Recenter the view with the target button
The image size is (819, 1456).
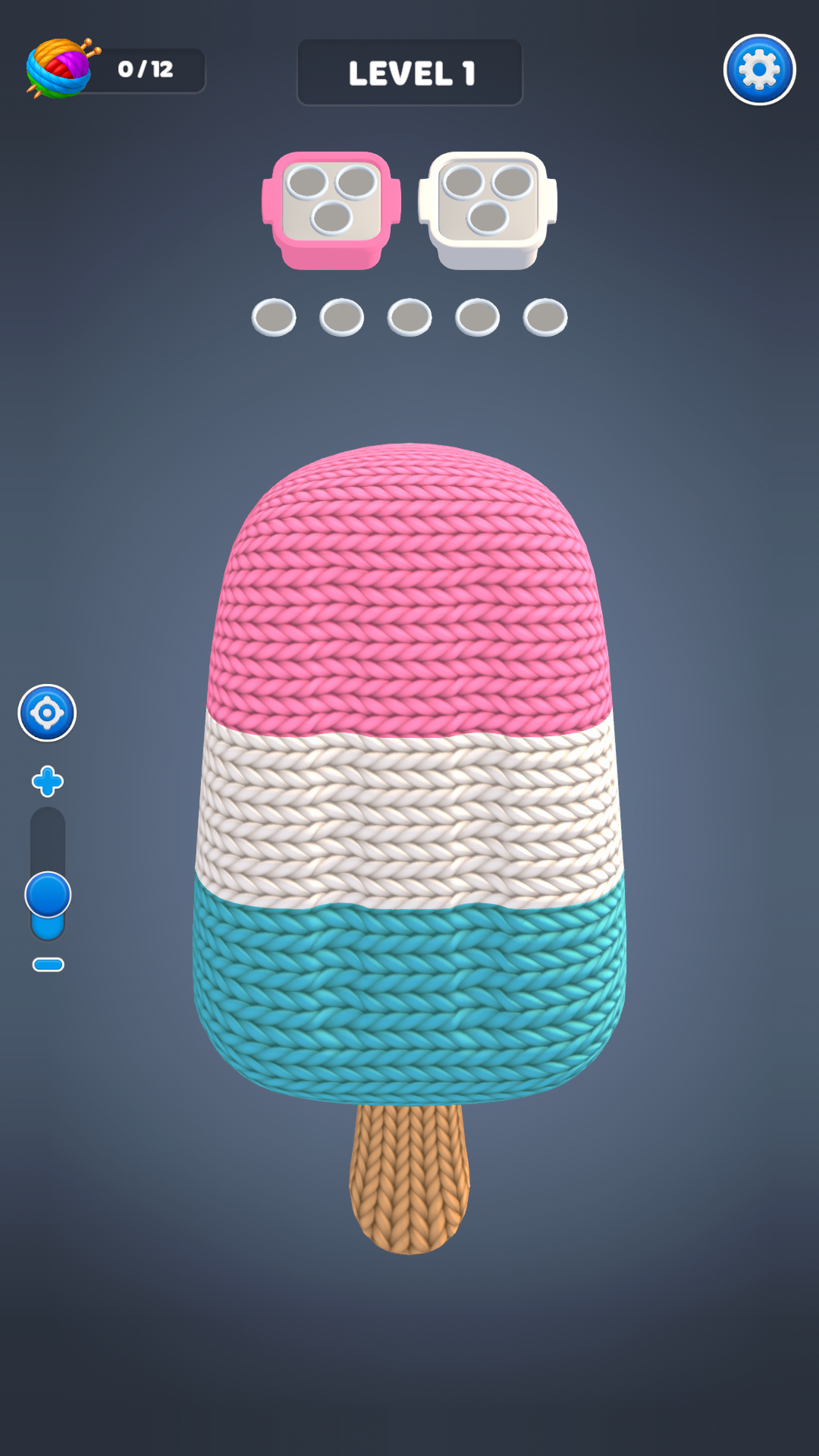pyautogui.click(x=47, y=713)
